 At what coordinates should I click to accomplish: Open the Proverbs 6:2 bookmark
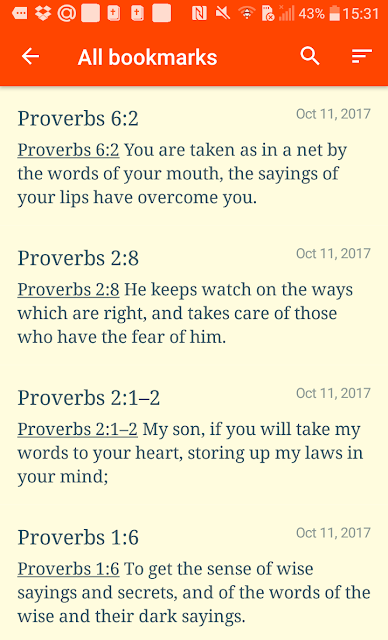[x=194, y=158]
